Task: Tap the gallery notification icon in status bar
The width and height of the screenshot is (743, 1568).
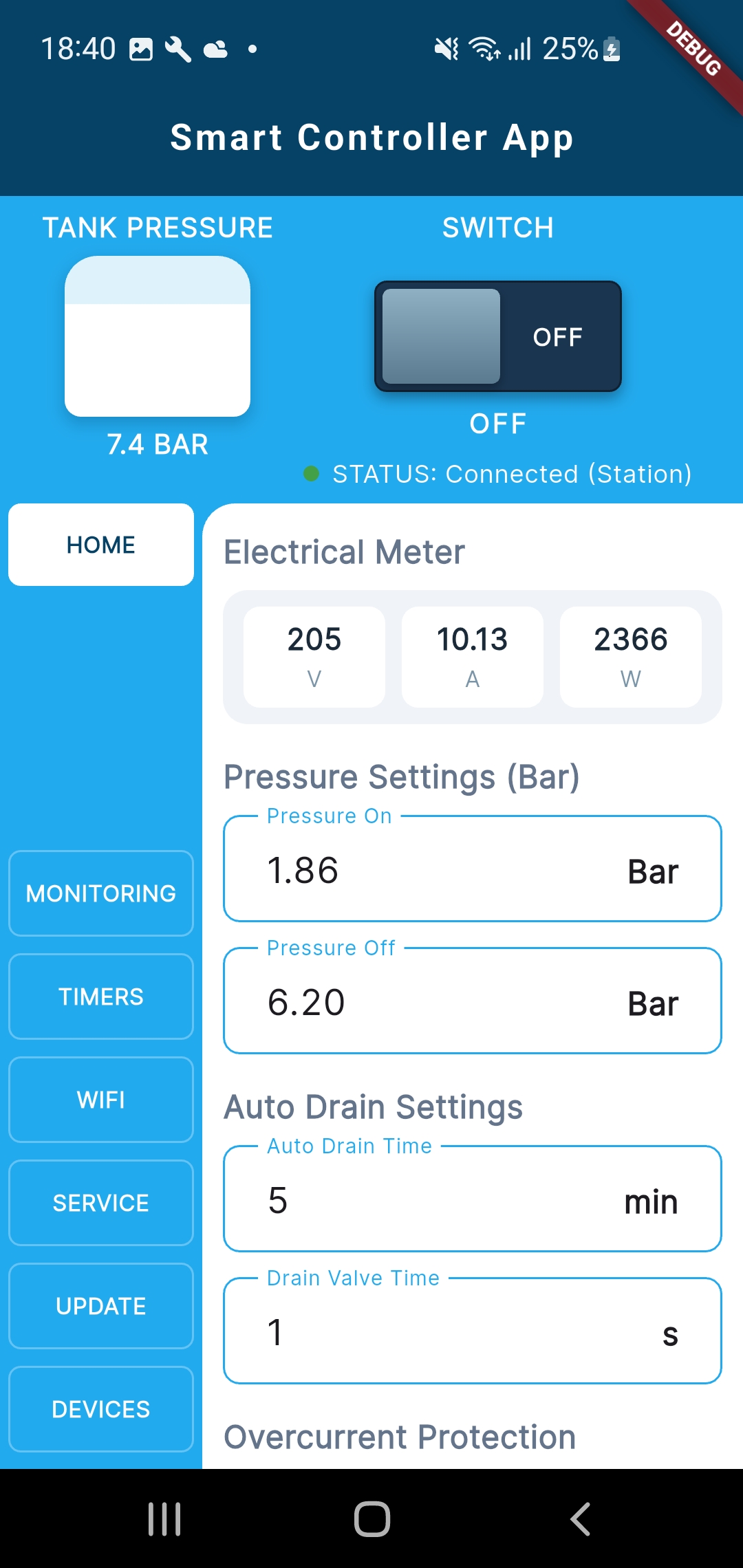Action: pos(141,48)
